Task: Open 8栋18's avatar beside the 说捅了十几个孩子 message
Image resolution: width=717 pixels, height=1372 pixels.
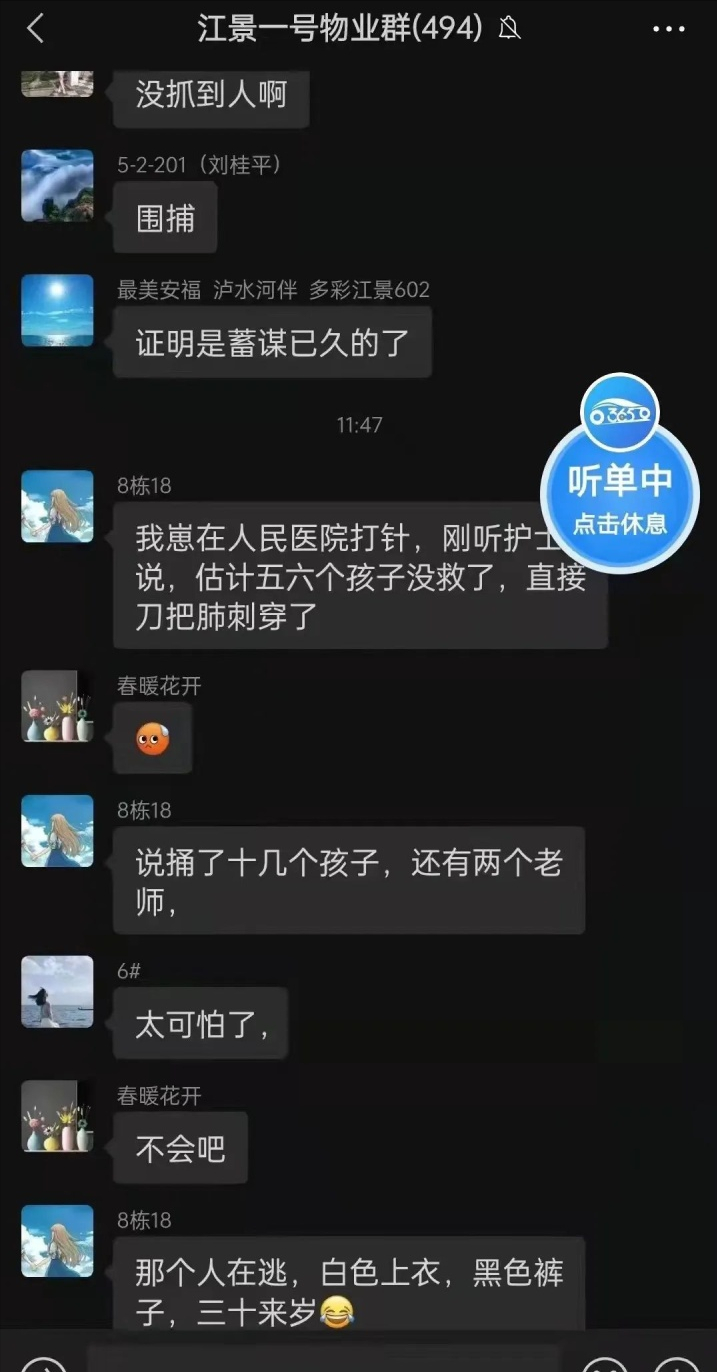Action: coord(57,831)
